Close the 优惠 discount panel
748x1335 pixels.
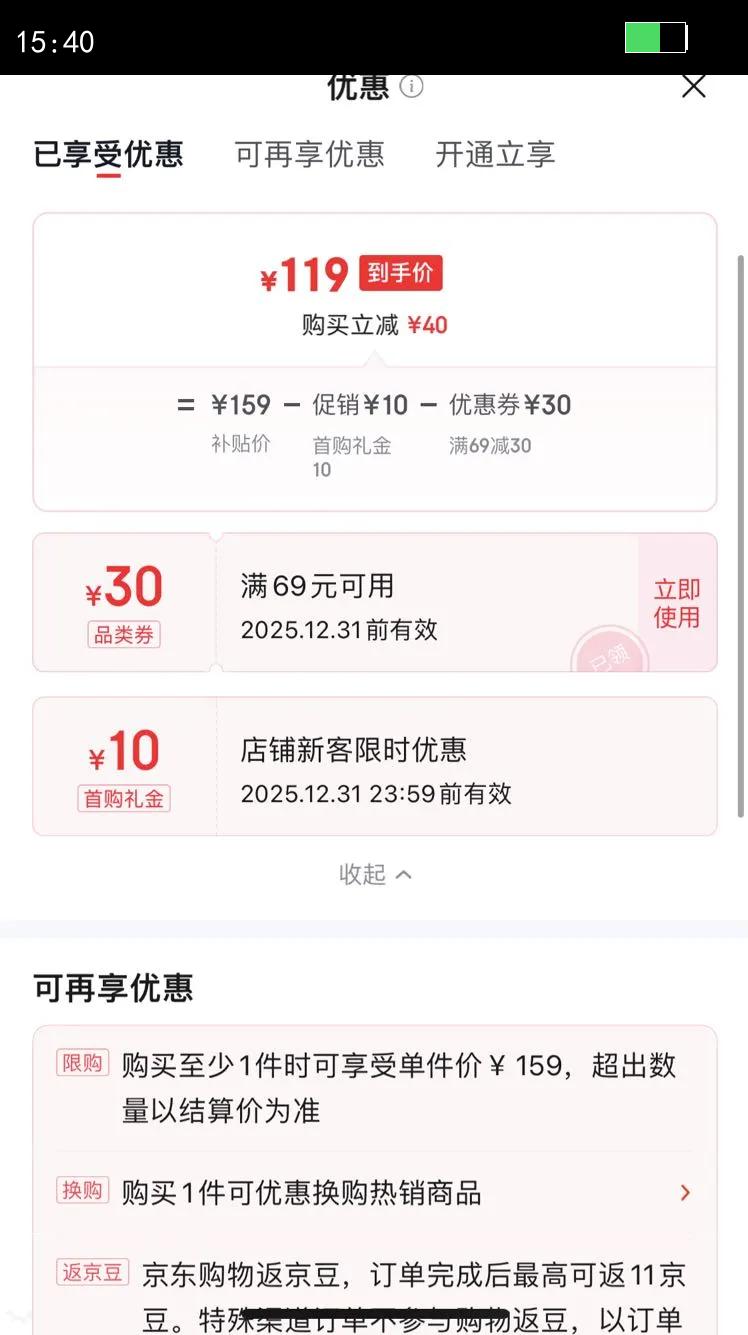[x=693, y=87]
